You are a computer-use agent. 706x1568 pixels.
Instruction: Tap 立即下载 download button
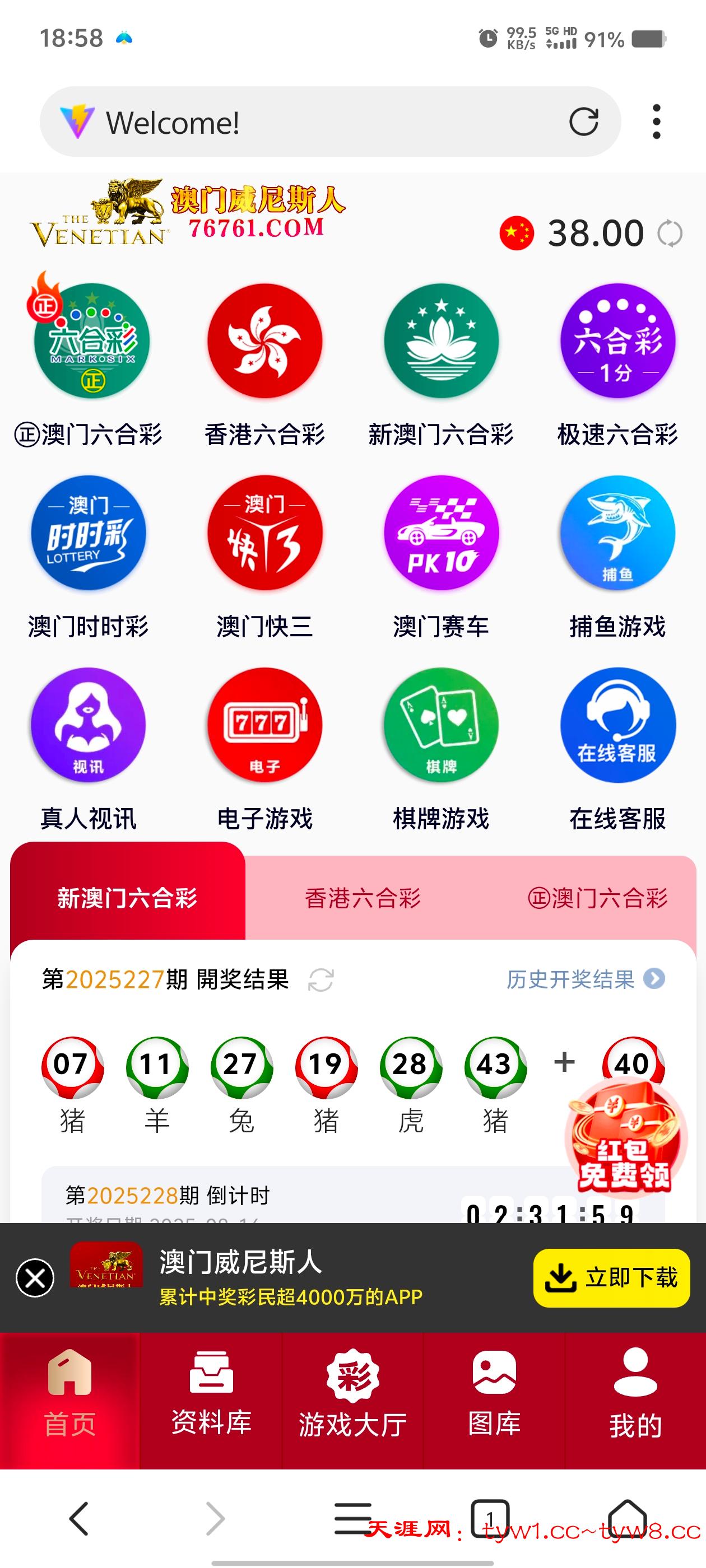click(611, 1278)
